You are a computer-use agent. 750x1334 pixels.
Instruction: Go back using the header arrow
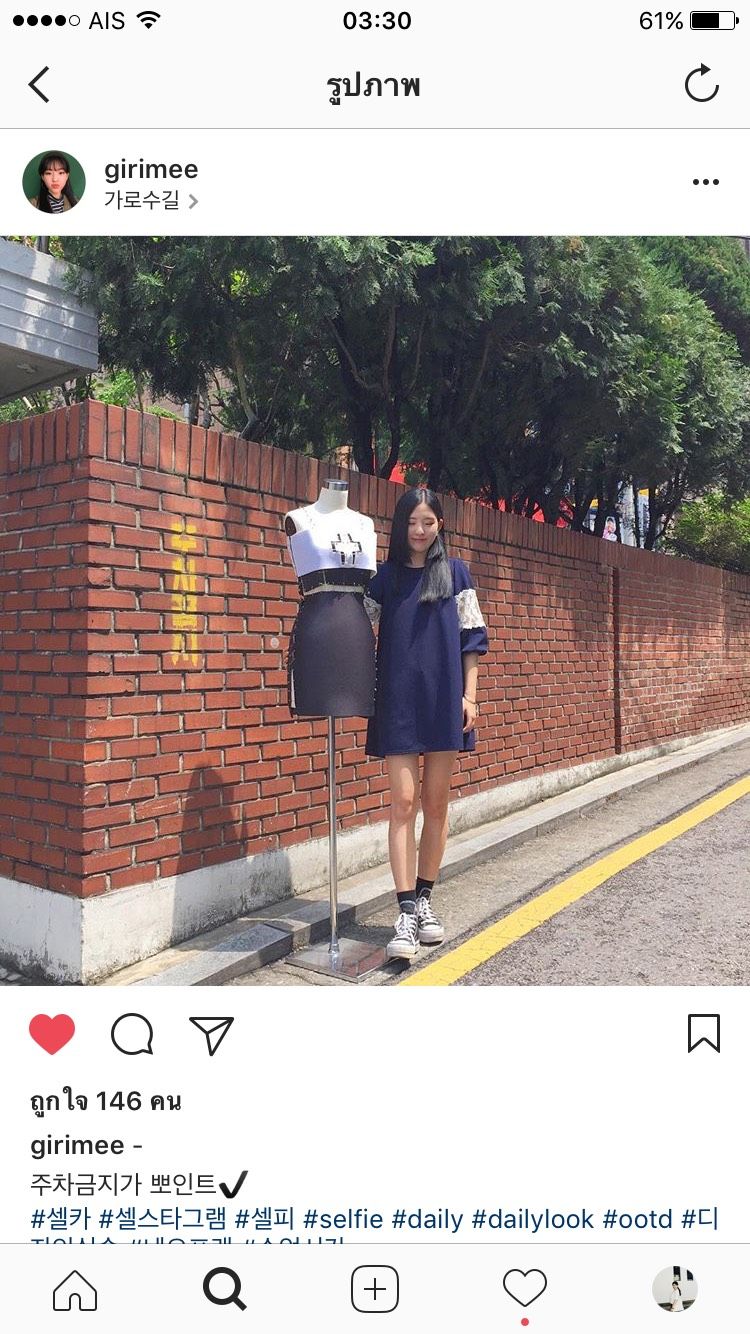click(39, 85)
